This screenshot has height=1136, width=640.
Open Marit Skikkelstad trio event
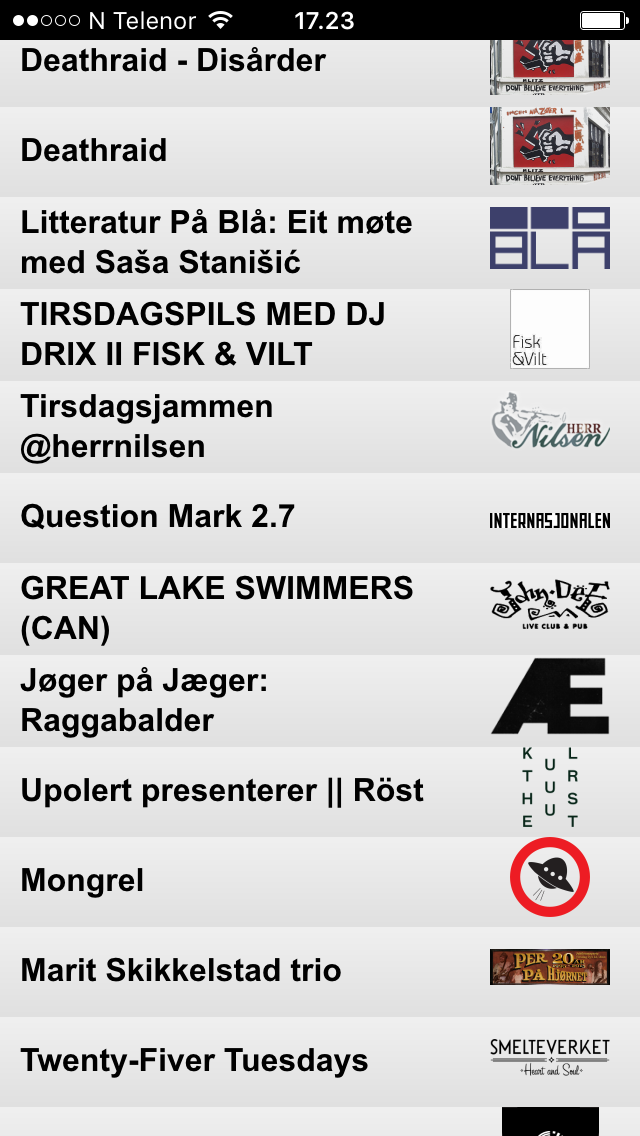pos(320,972)
